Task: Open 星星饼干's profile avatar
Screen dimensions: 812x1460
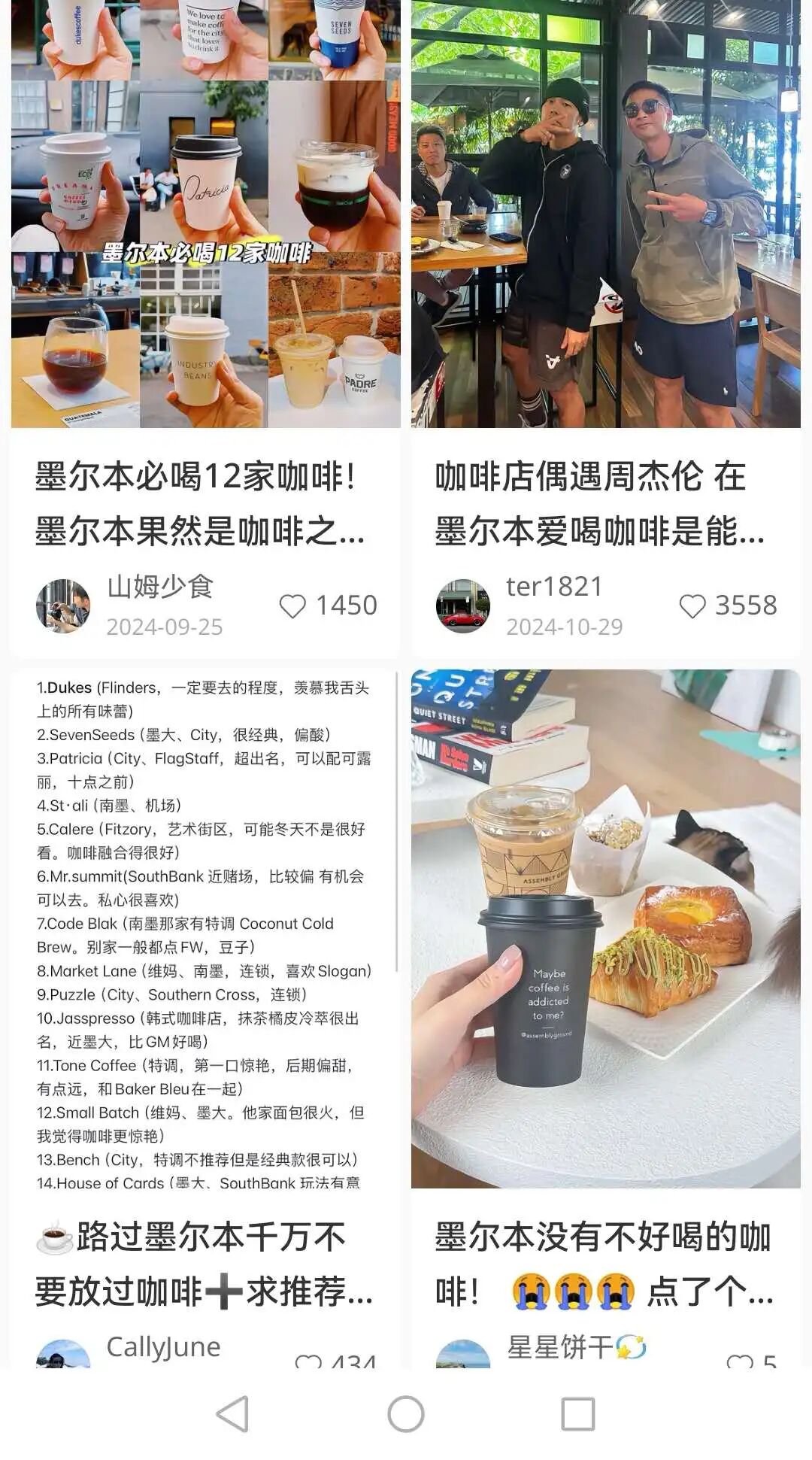Action: 462,1358
